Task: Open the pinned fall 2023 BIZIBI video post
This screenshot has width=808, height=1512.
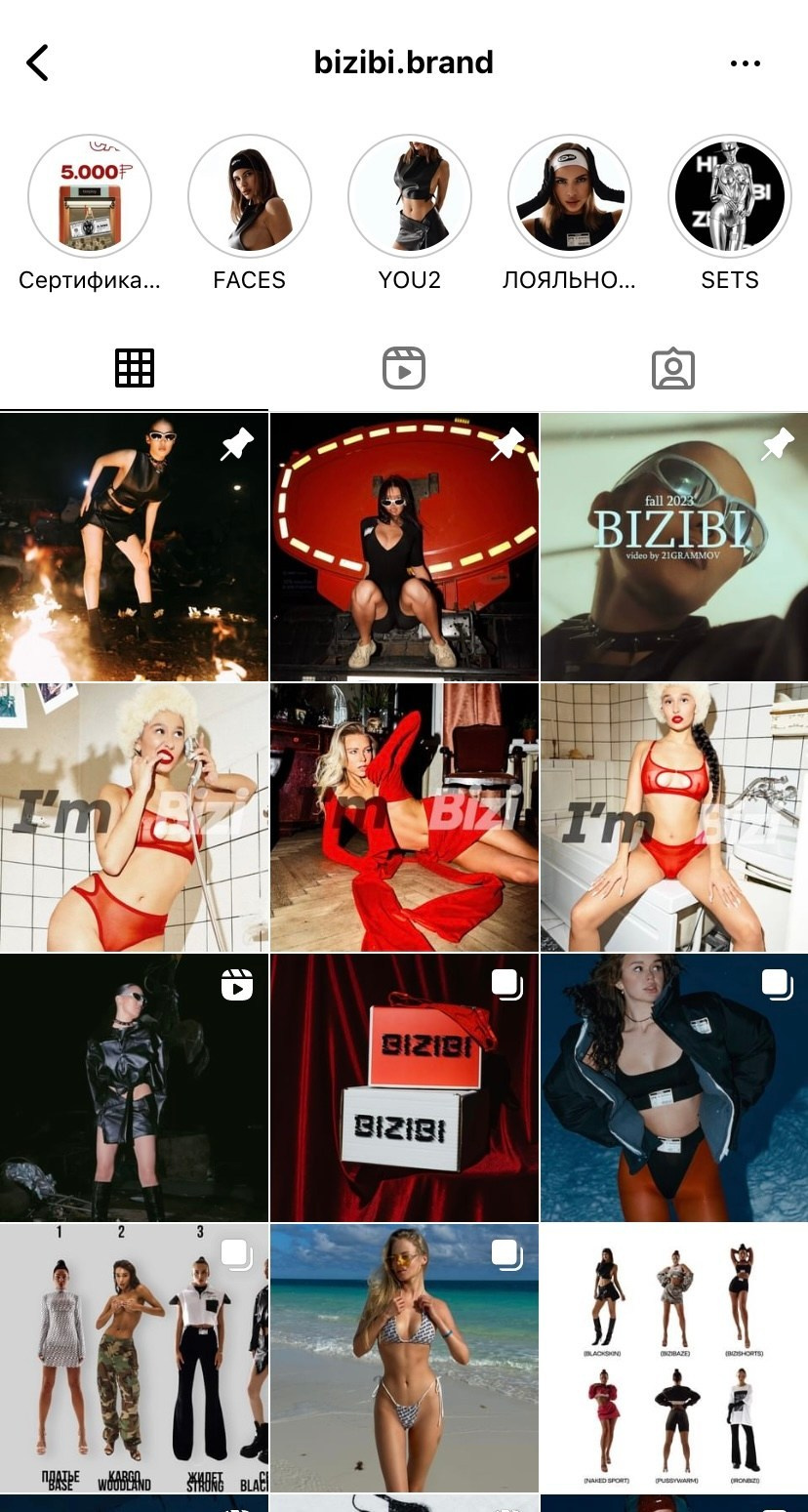Action: (x=674, y=547)
